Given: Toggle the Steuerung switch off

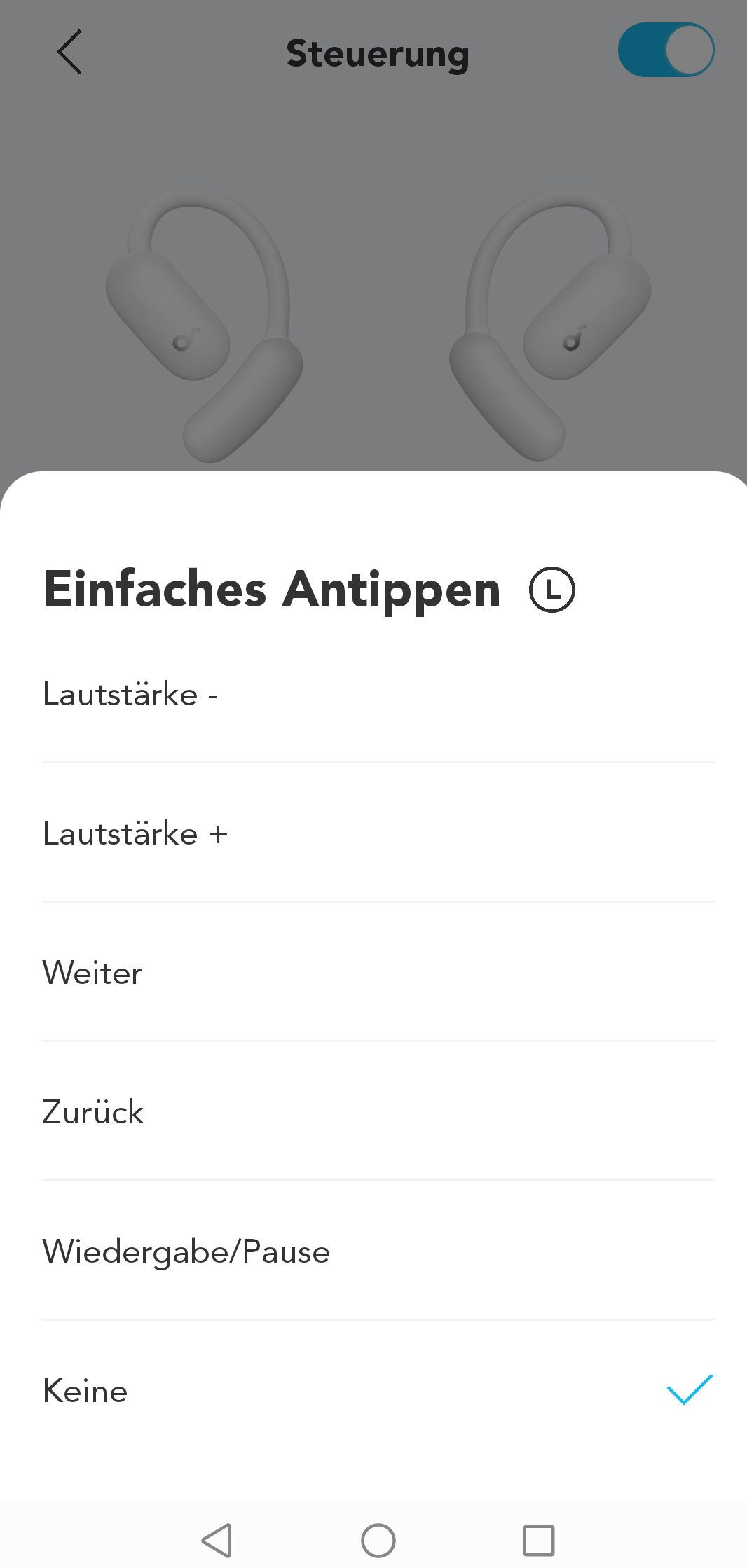Looking at the screenshot, I should 665,50.
